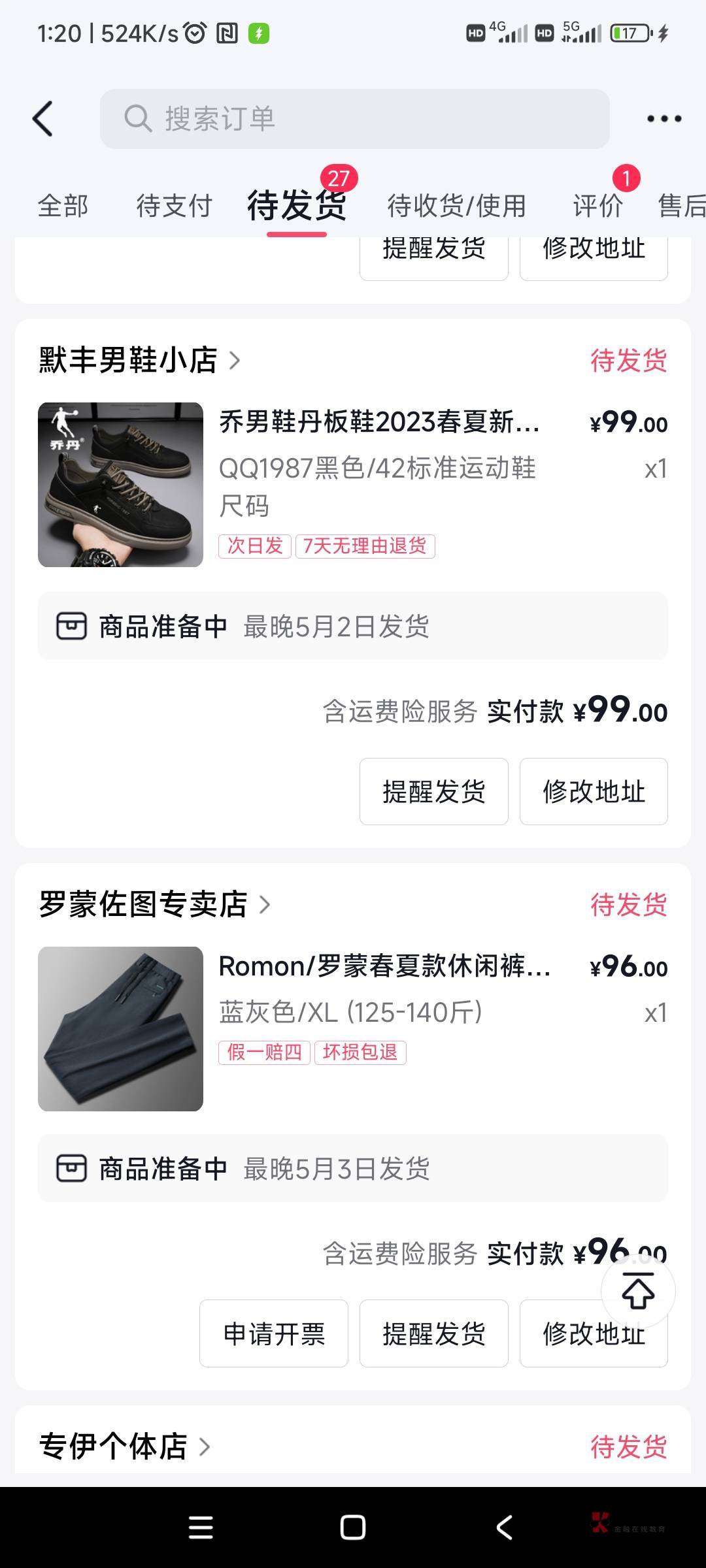Tap 提醒发货 for the Romon pants order

(x=433, y=1333)
